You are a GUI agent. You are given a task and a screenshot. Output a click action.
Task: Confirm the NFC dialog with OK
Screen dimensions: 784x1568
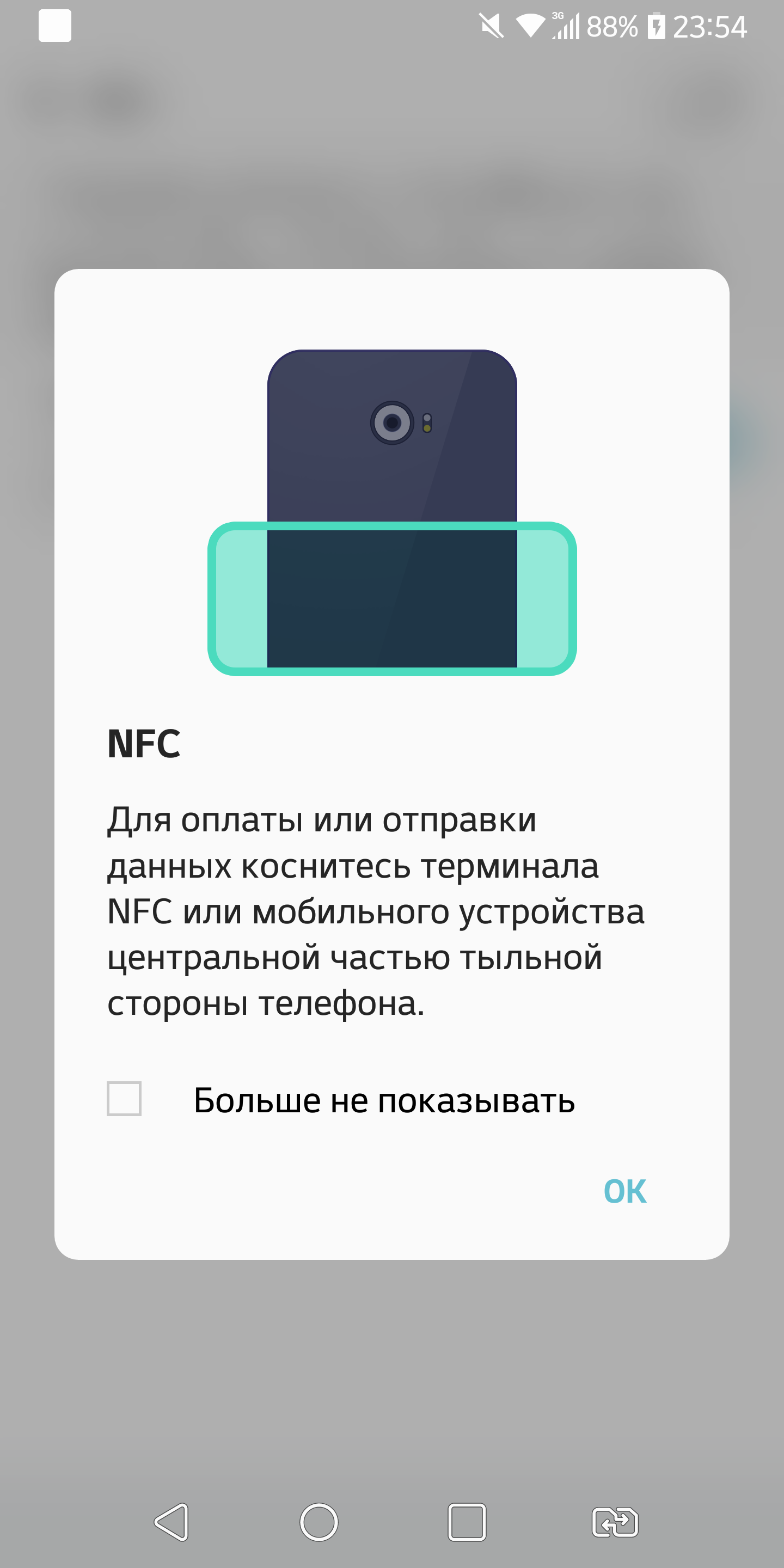pyautogui.click(x=624, y=1191)
